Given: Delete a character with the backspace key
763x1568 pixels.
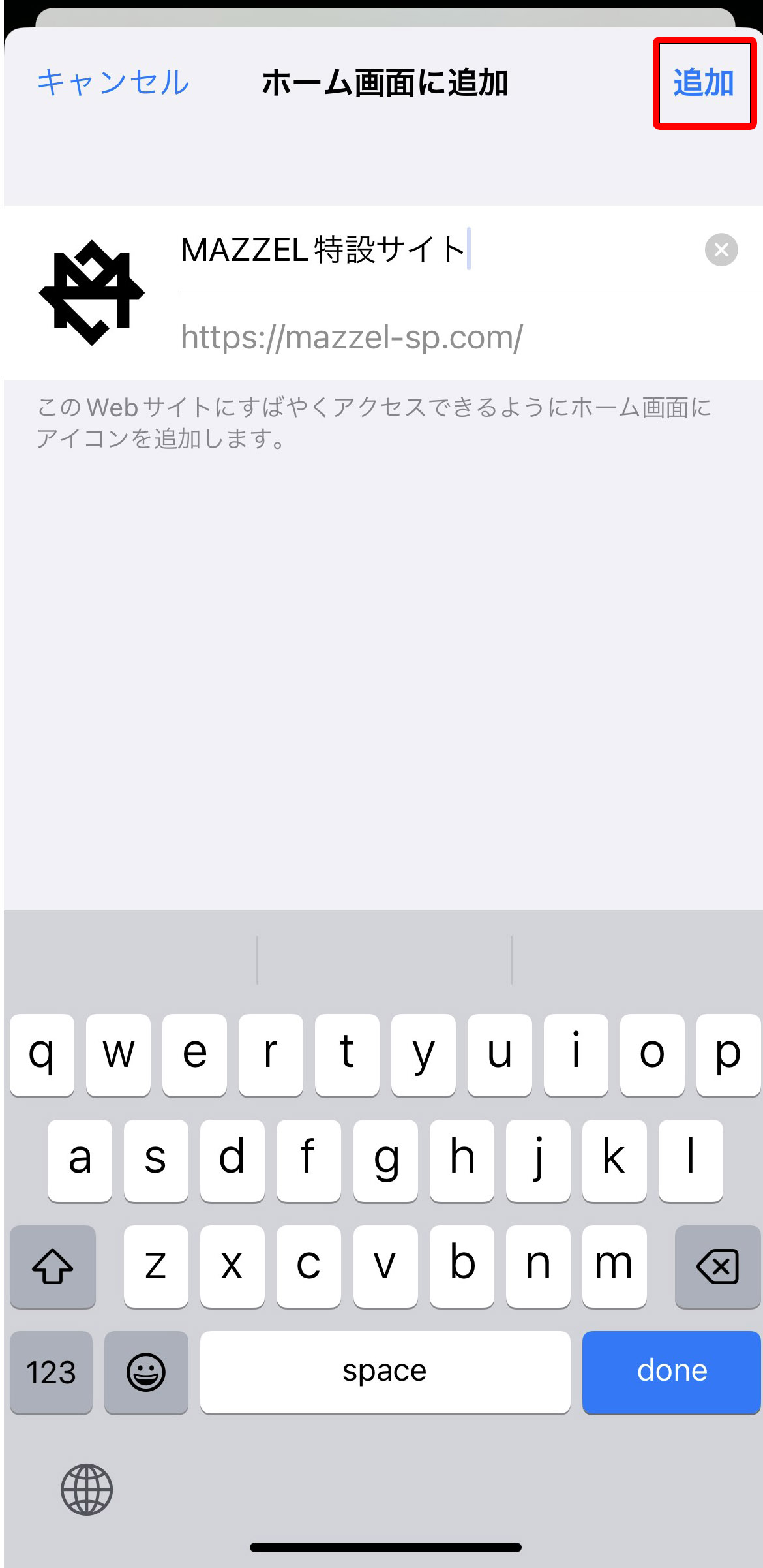Looking at the screenshot, I should [x=717, y=1267].
